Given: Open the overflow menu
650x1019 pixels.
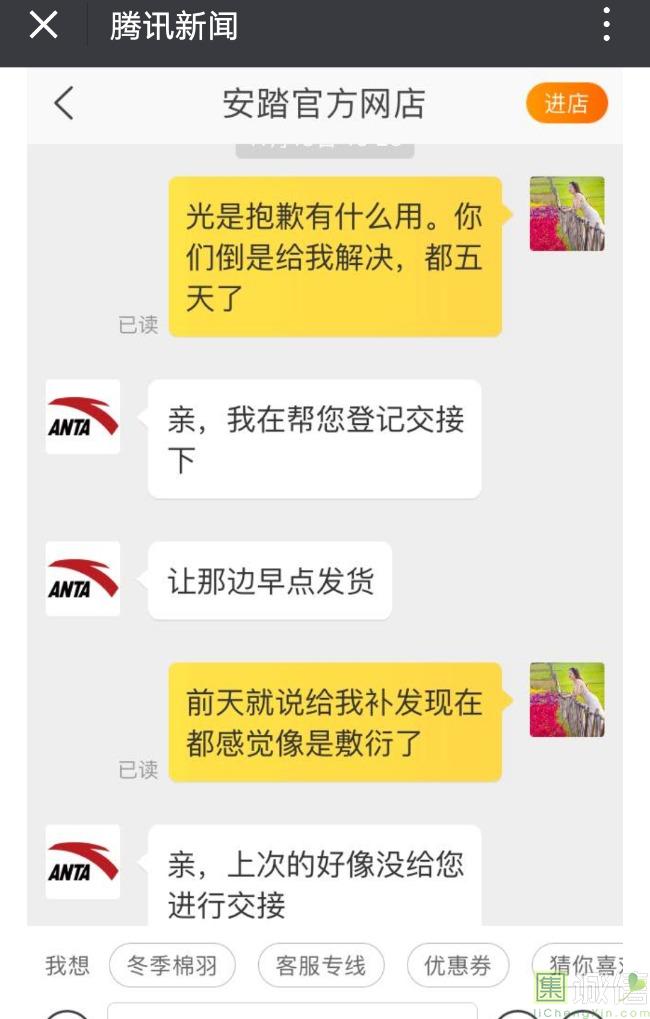Looking at the screenshot, I should 606,26.
